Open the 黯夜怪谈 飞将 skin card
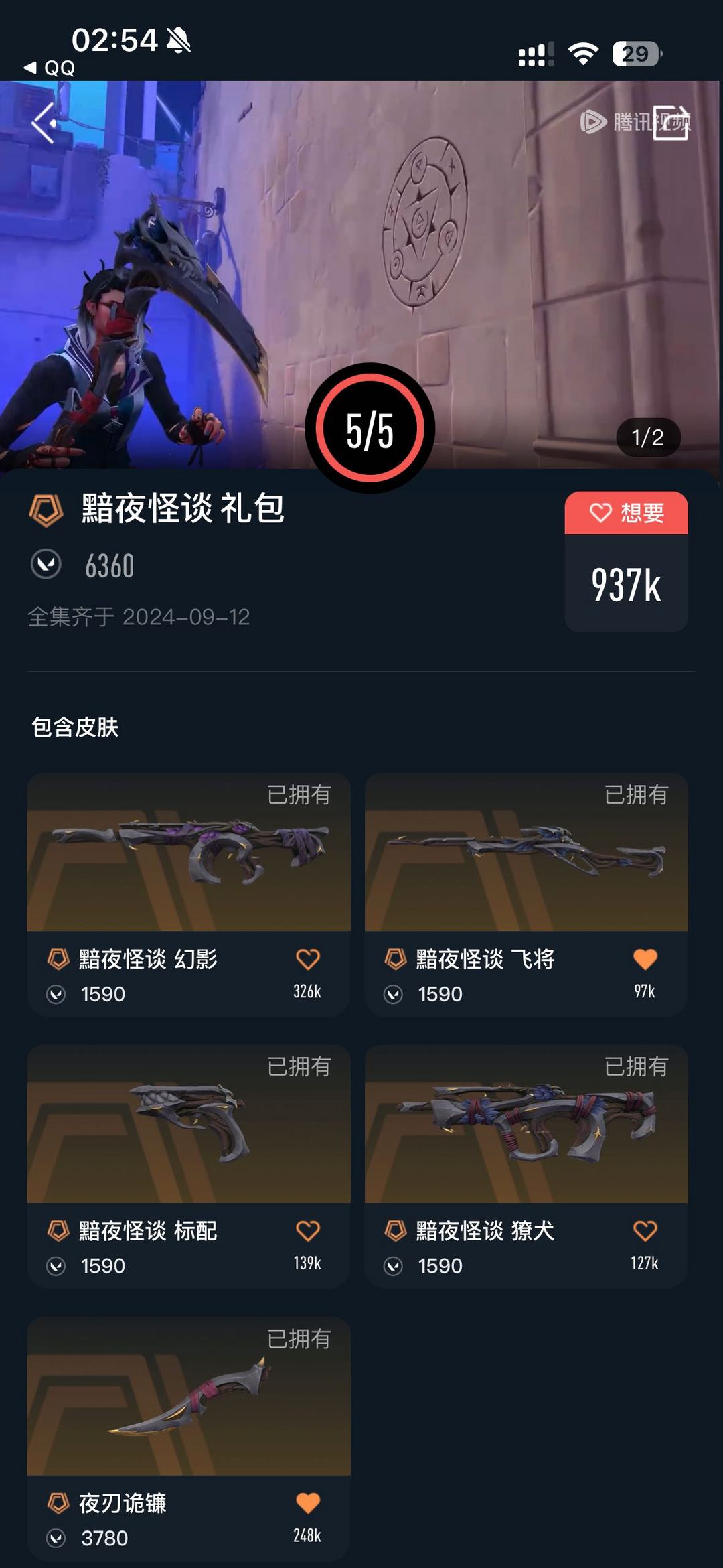723x1568 pixels. click(x=526, y=894)
